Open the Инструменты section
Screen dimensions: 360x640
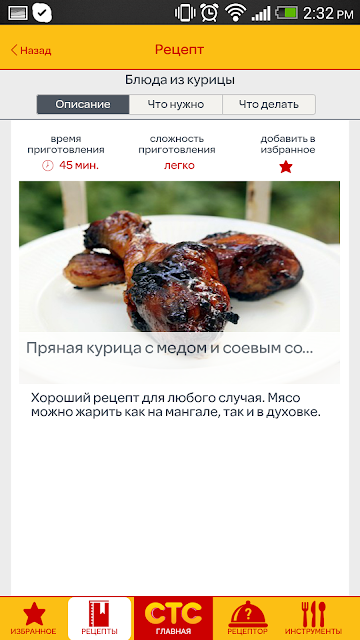point(313,618)
